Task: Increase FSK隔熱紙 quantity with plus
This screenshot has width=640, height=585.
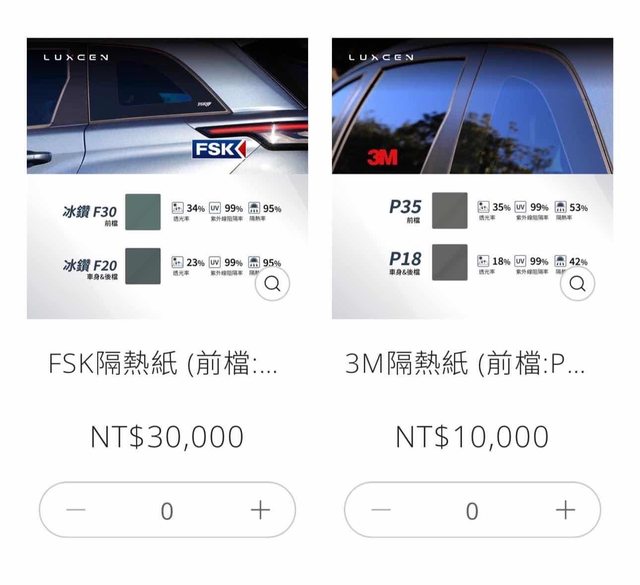Action: point(260,510)
